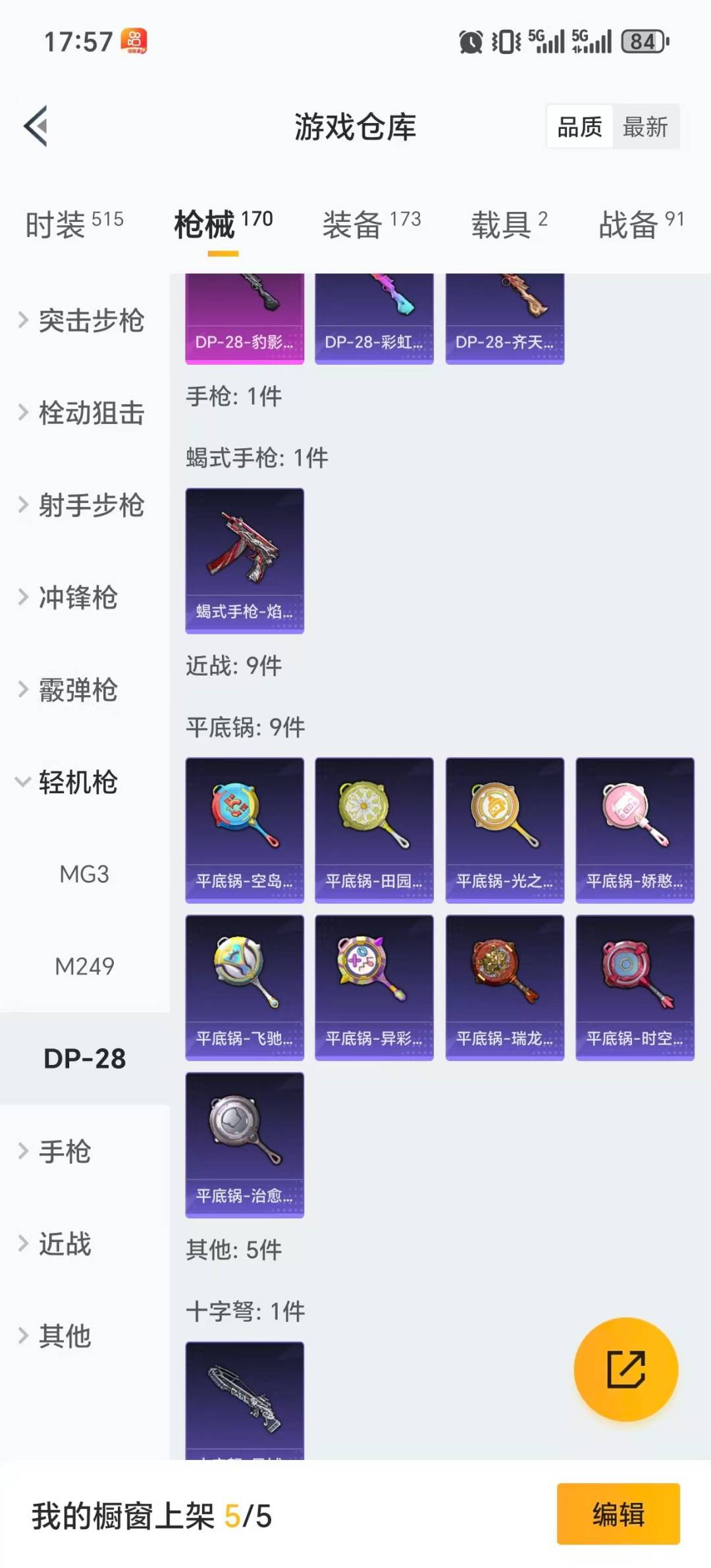This screenshot has width=711, height=1568.
Task: Switch sorting to 最新
Action: click(646, 126)
